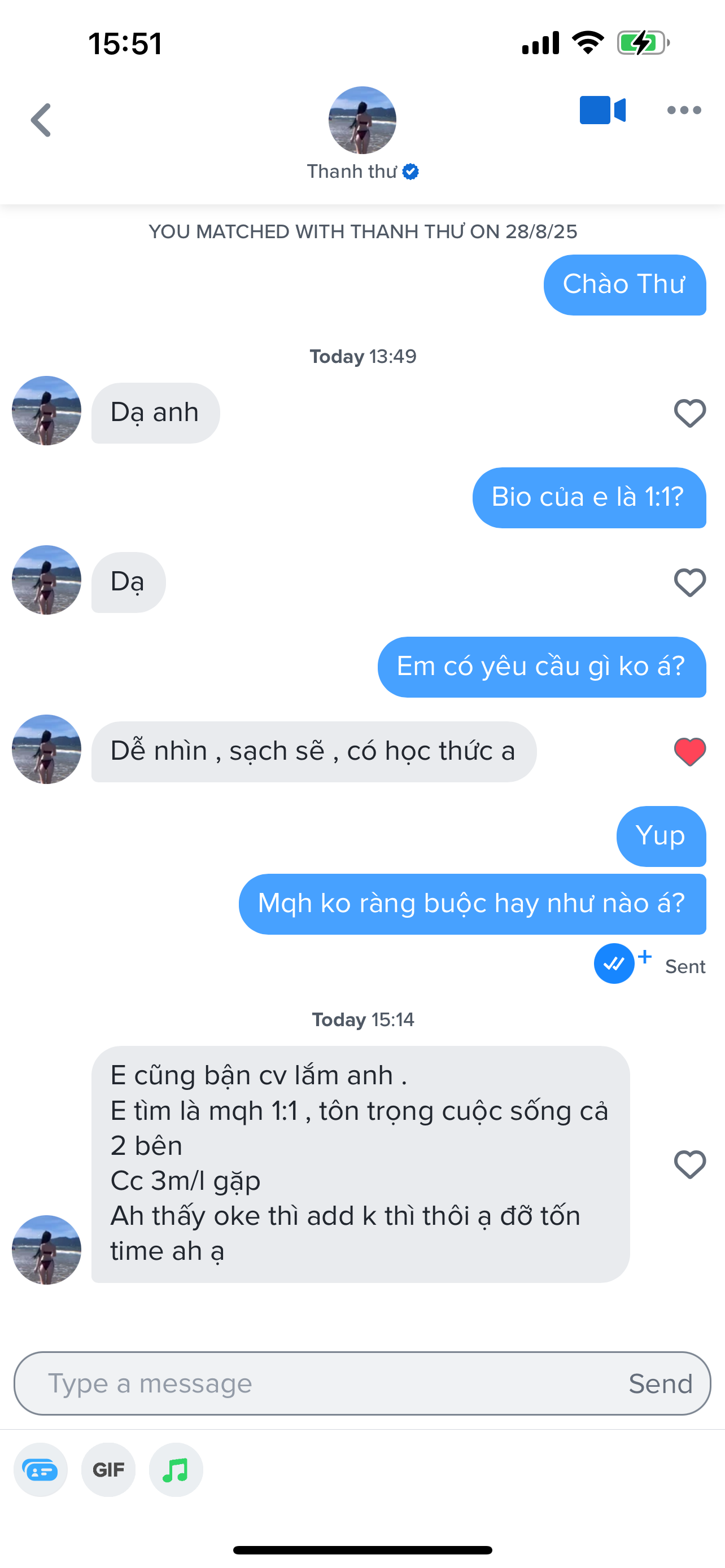Open the GIF picker

click(108, 1470)
